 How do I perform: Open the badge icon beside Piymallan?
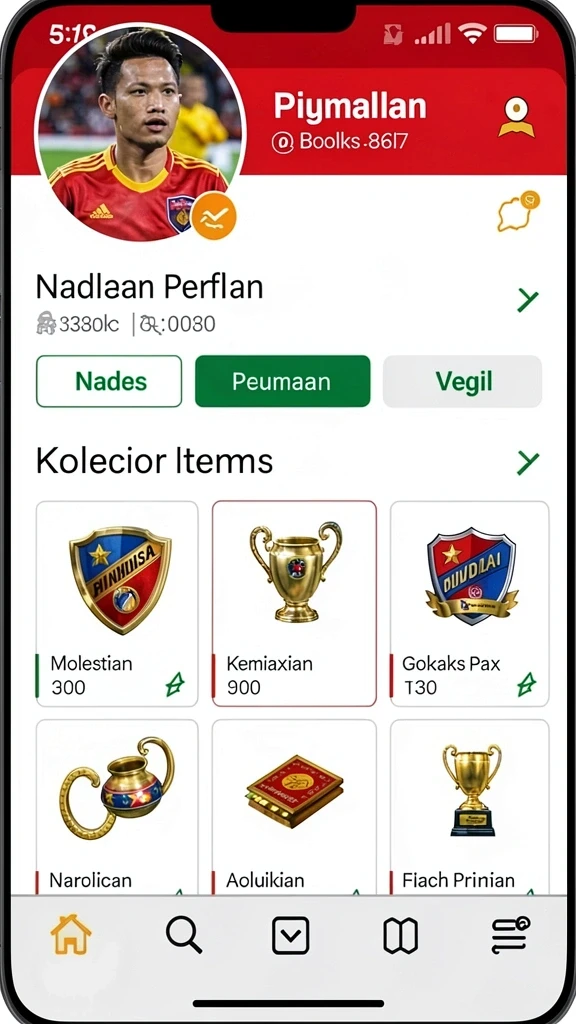click(x=516, y=118)
